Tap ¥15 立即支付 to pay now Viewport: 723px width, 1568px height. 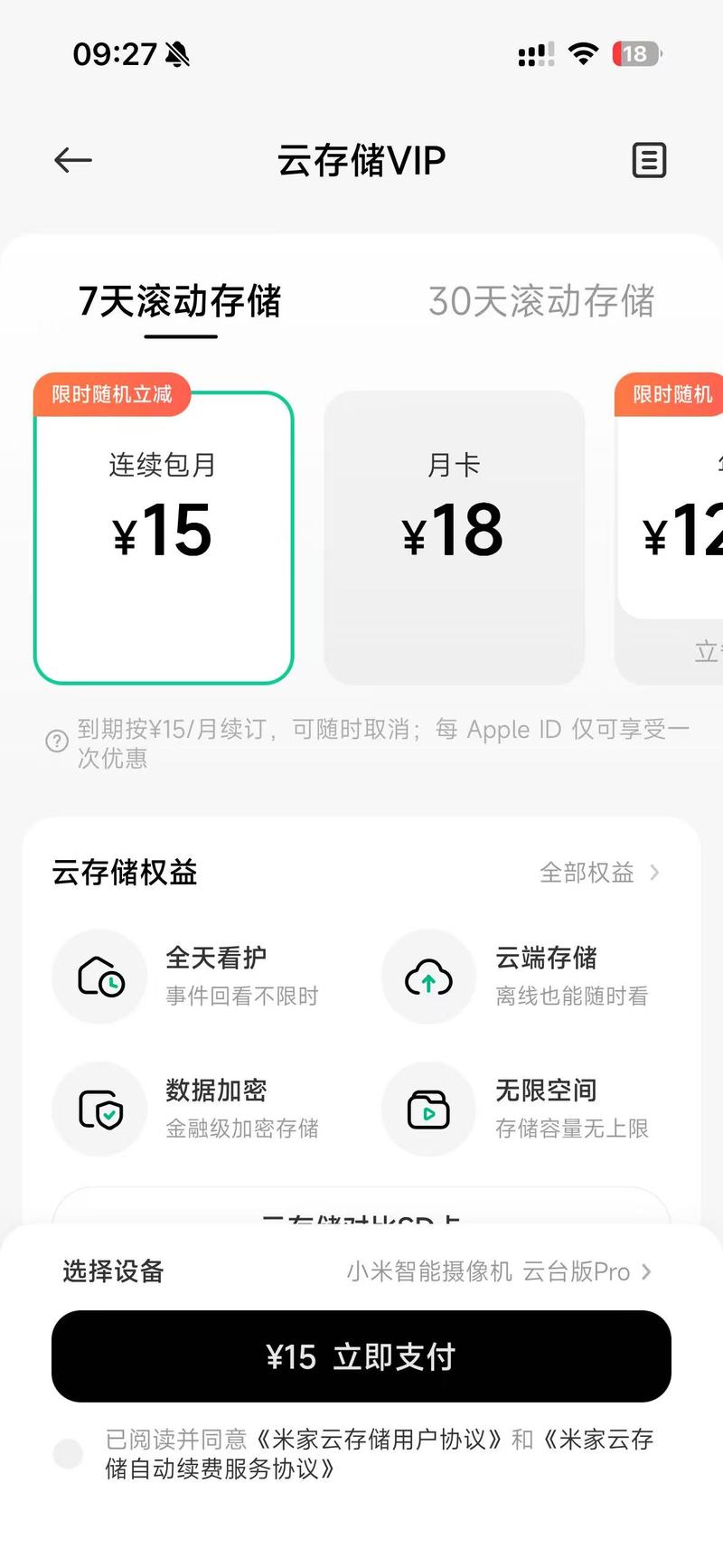pyautogui.click(x=361, y=1356)
